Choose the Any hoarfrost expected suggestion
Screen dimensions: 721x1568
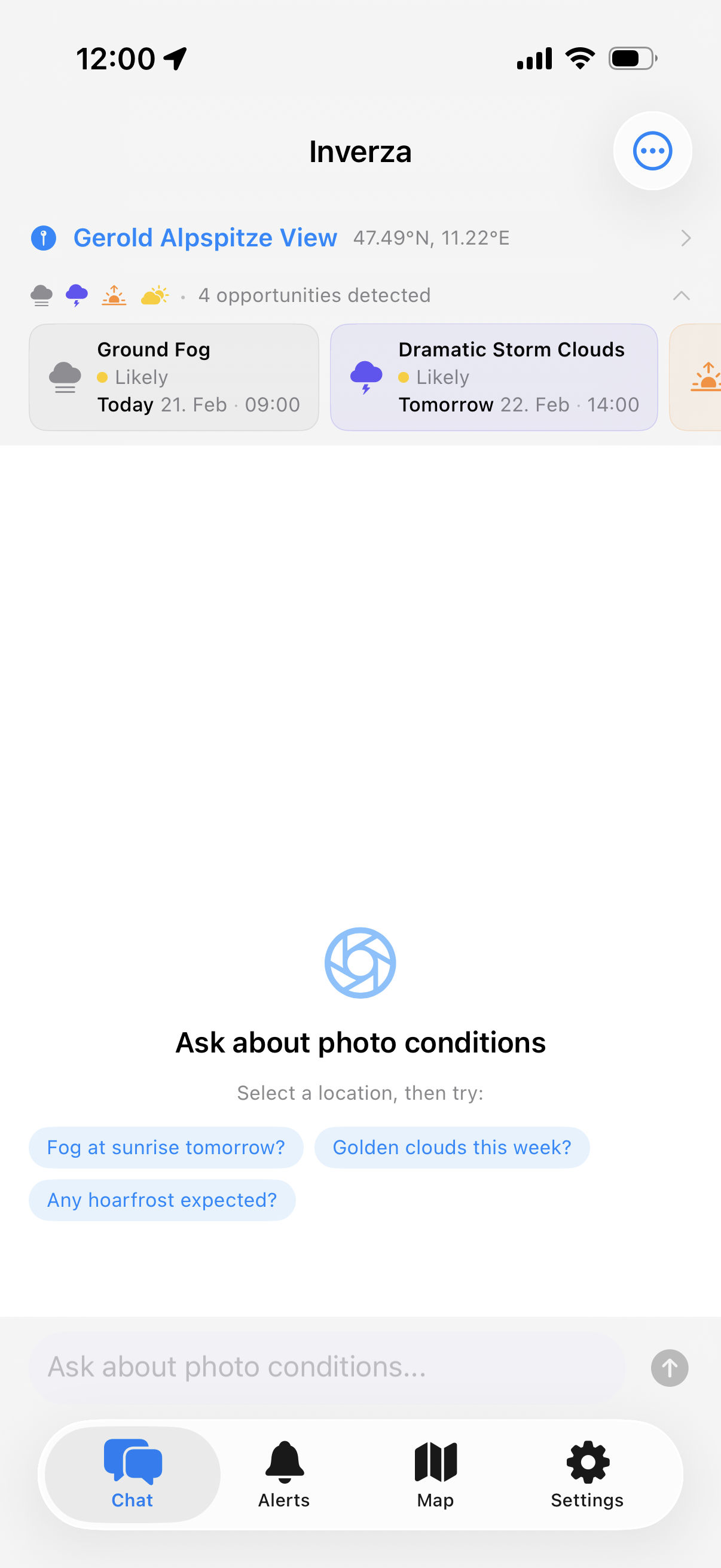click(x=162, y=1199)
